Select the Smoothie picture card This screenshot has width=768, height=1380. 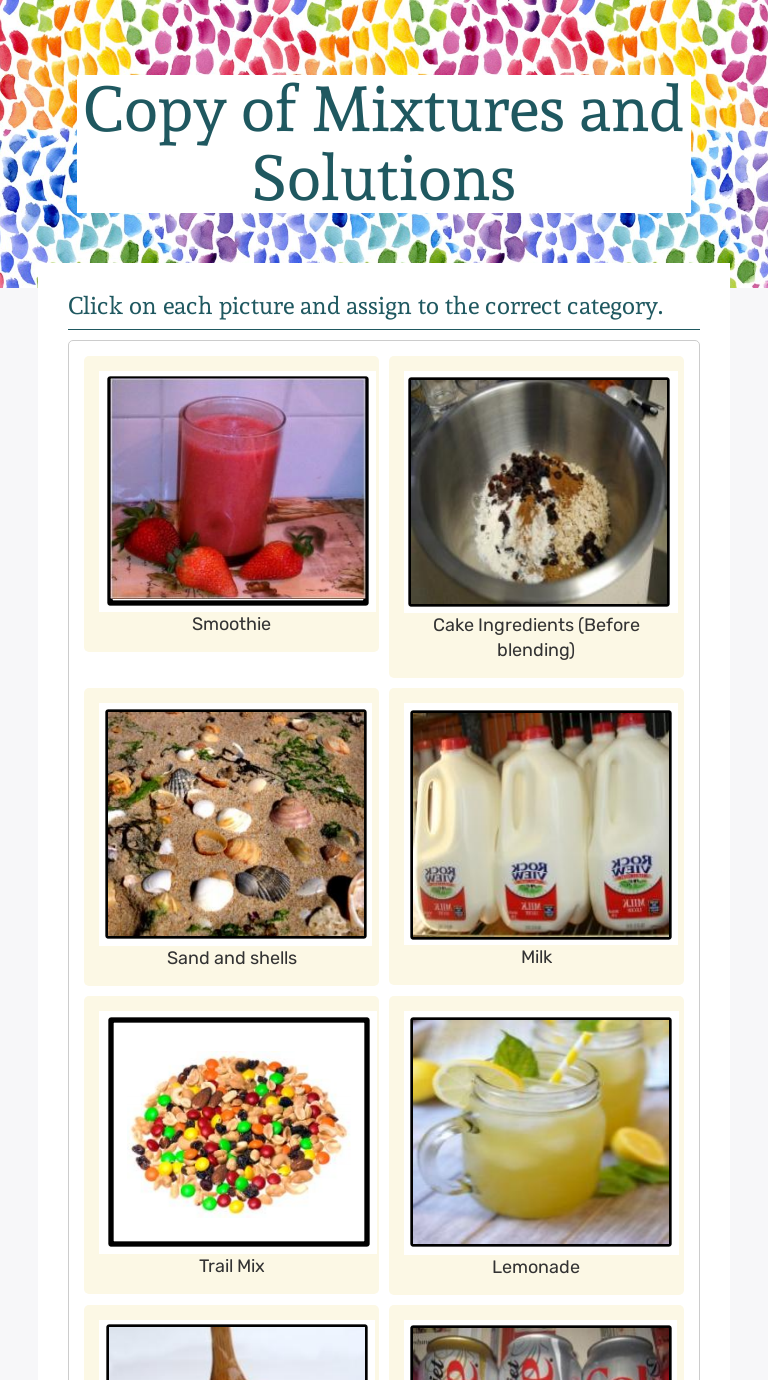coord(238,490)
